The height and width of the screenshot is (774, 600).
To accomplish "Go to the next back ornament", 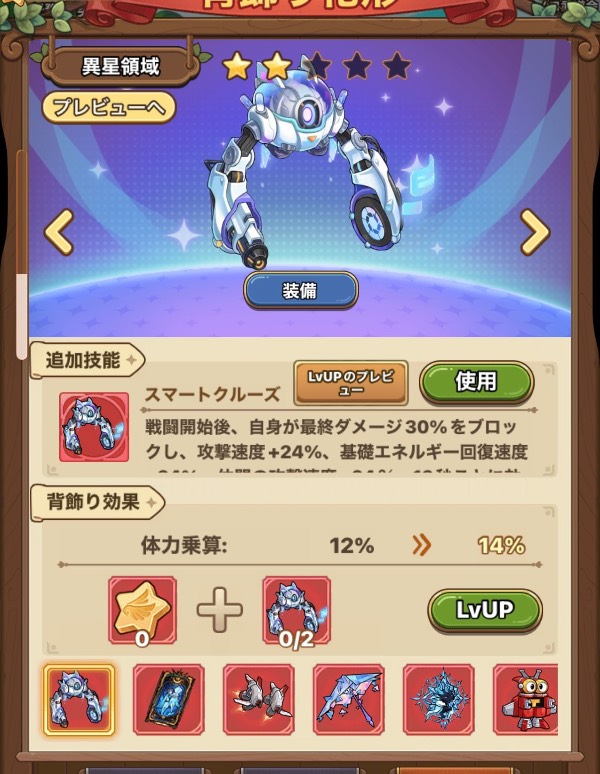I will (x=535, y=233).
